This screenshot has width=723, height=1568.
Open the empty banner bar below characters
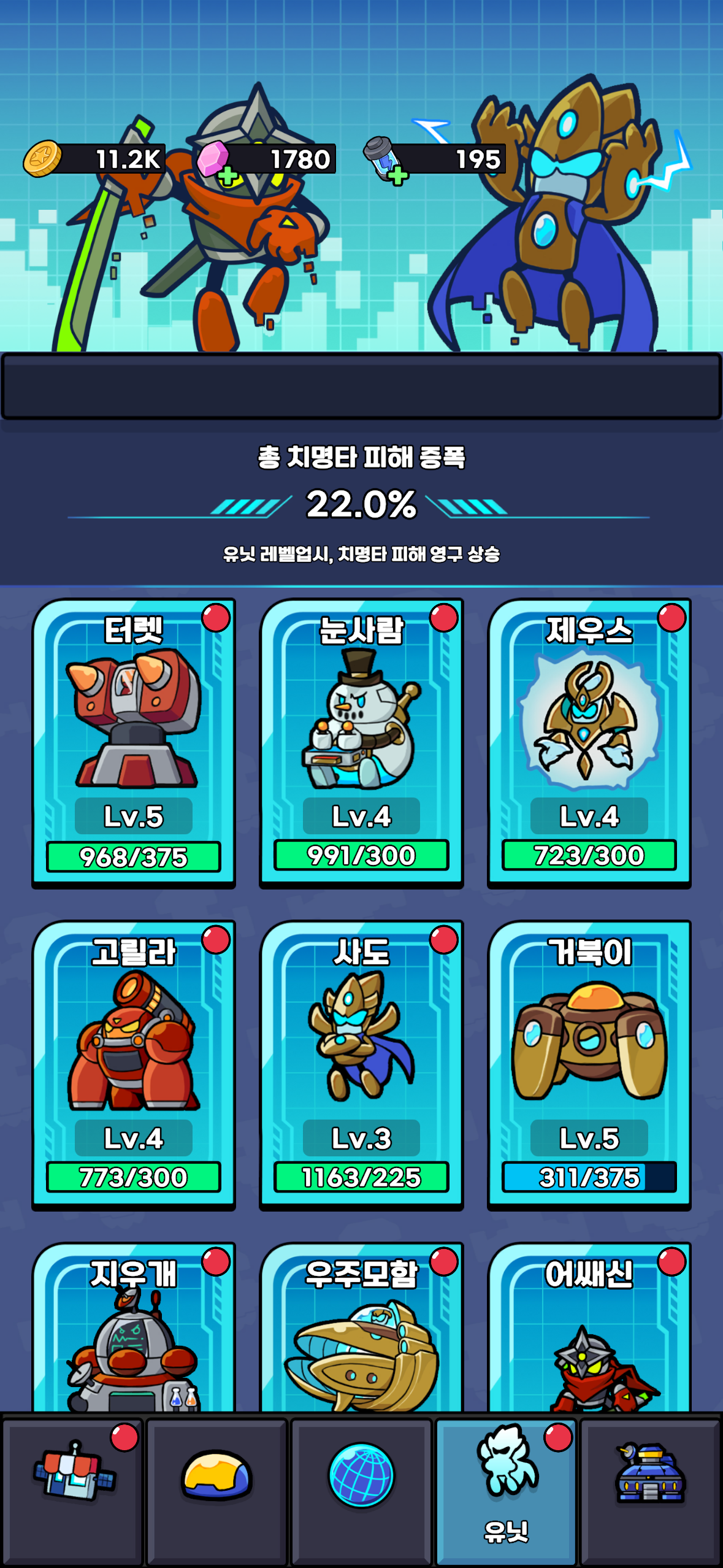point(361,386)
